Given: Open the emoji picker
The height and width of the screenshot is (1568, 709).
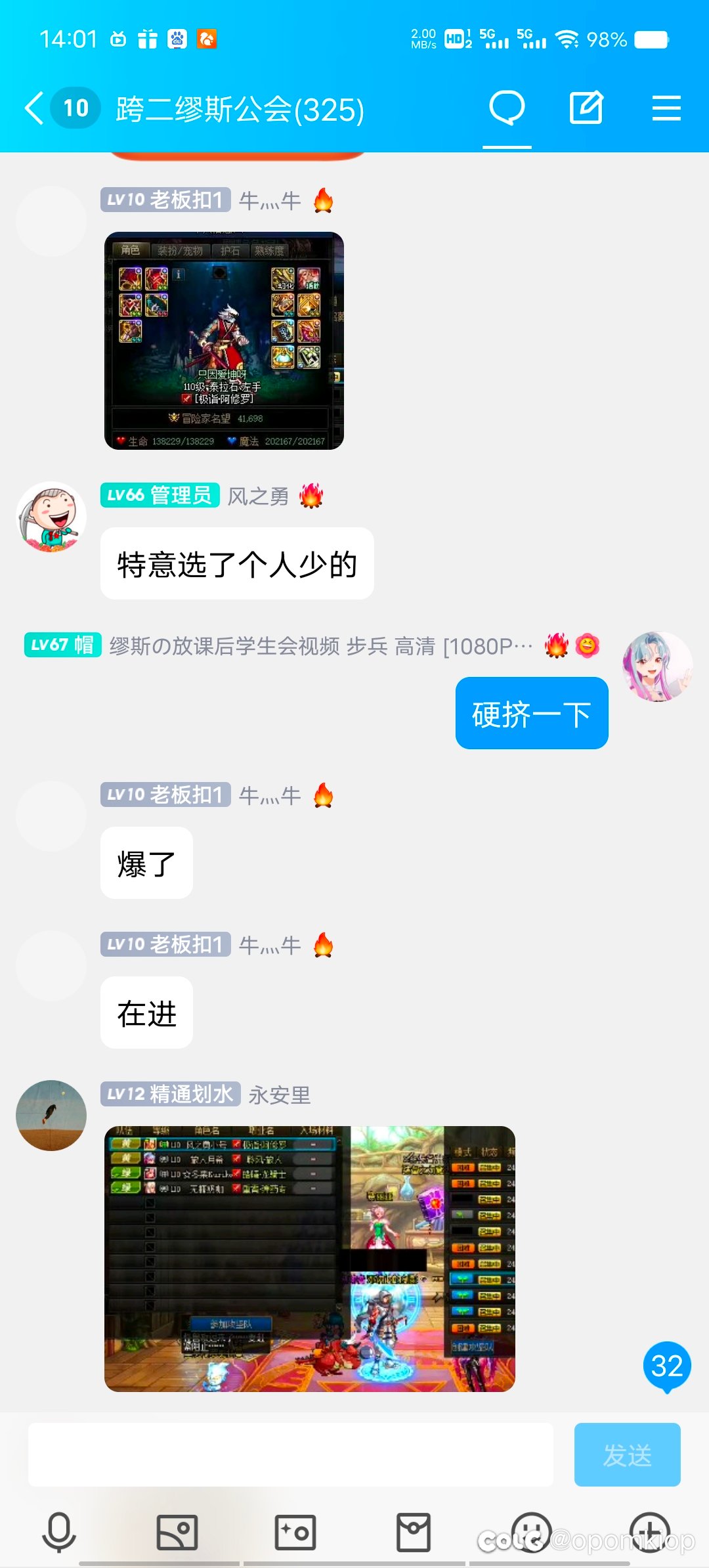Looking at the screenshot, I should 531,1532.
